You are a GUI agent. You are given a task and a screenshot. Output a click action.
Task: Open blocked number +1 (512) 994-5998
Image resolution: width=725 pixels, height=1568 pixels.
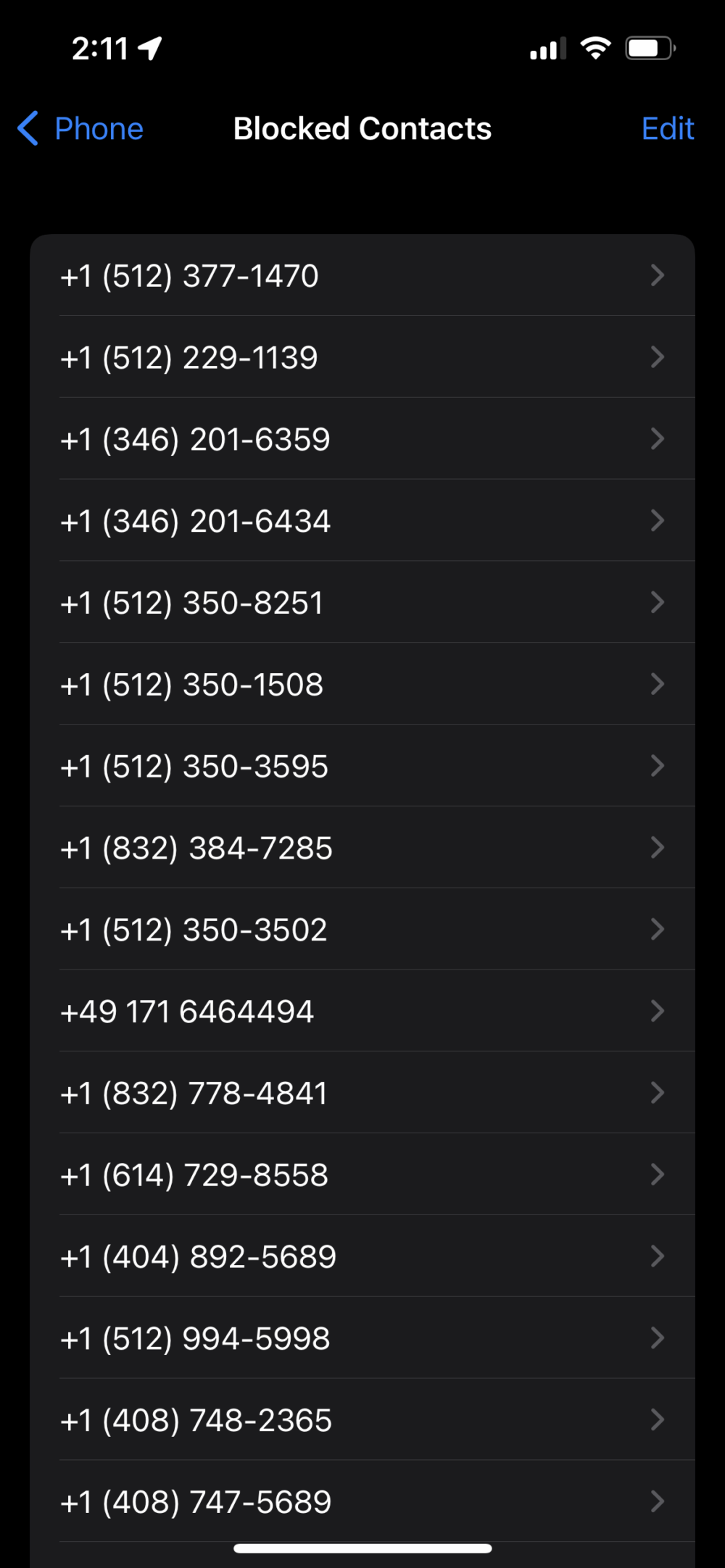pos(362,1338)
